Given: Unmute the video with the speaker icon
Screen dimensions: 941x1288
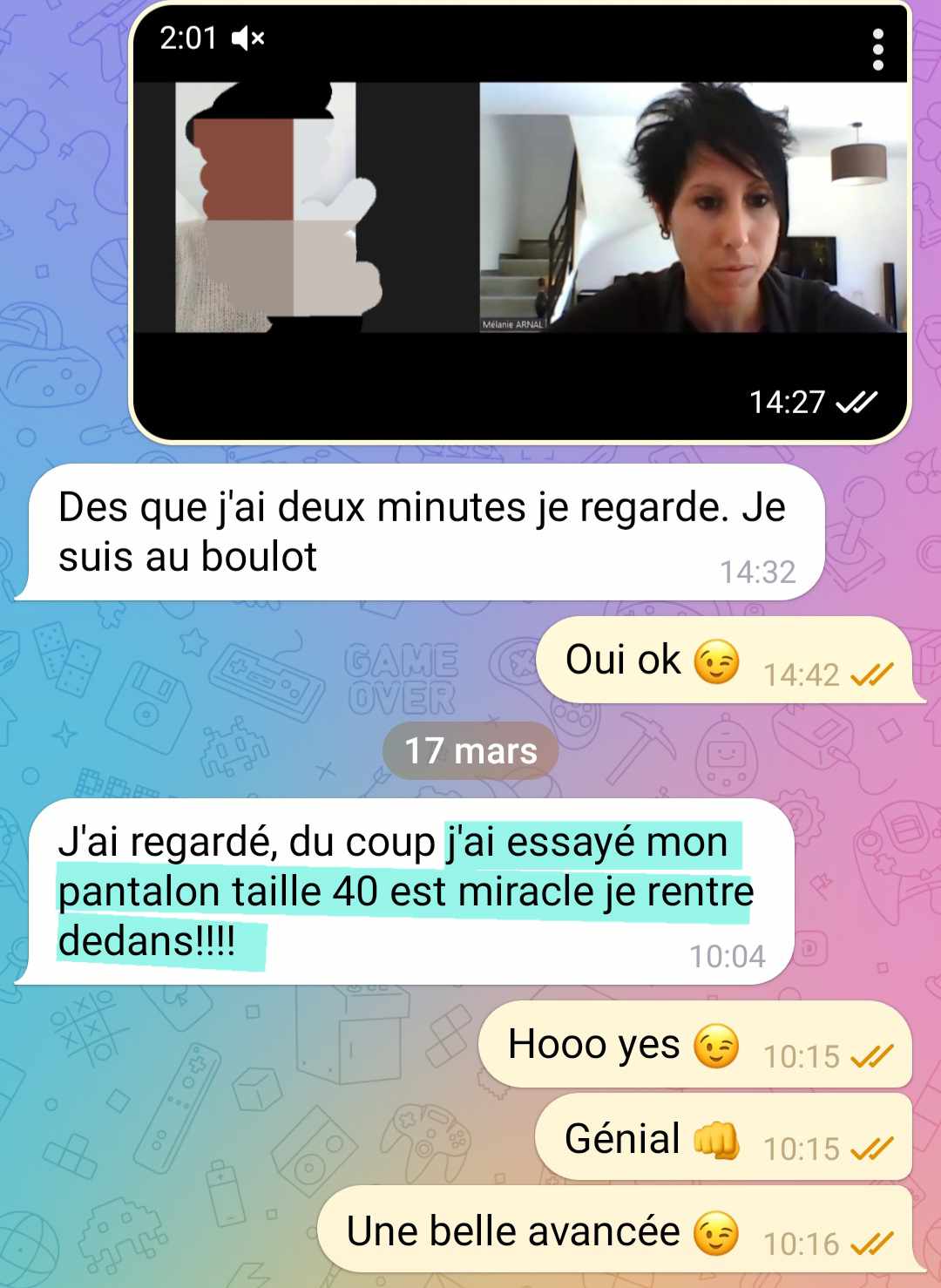Looking at the screenshot, I should pyautogui.click(x=247, y=38).
